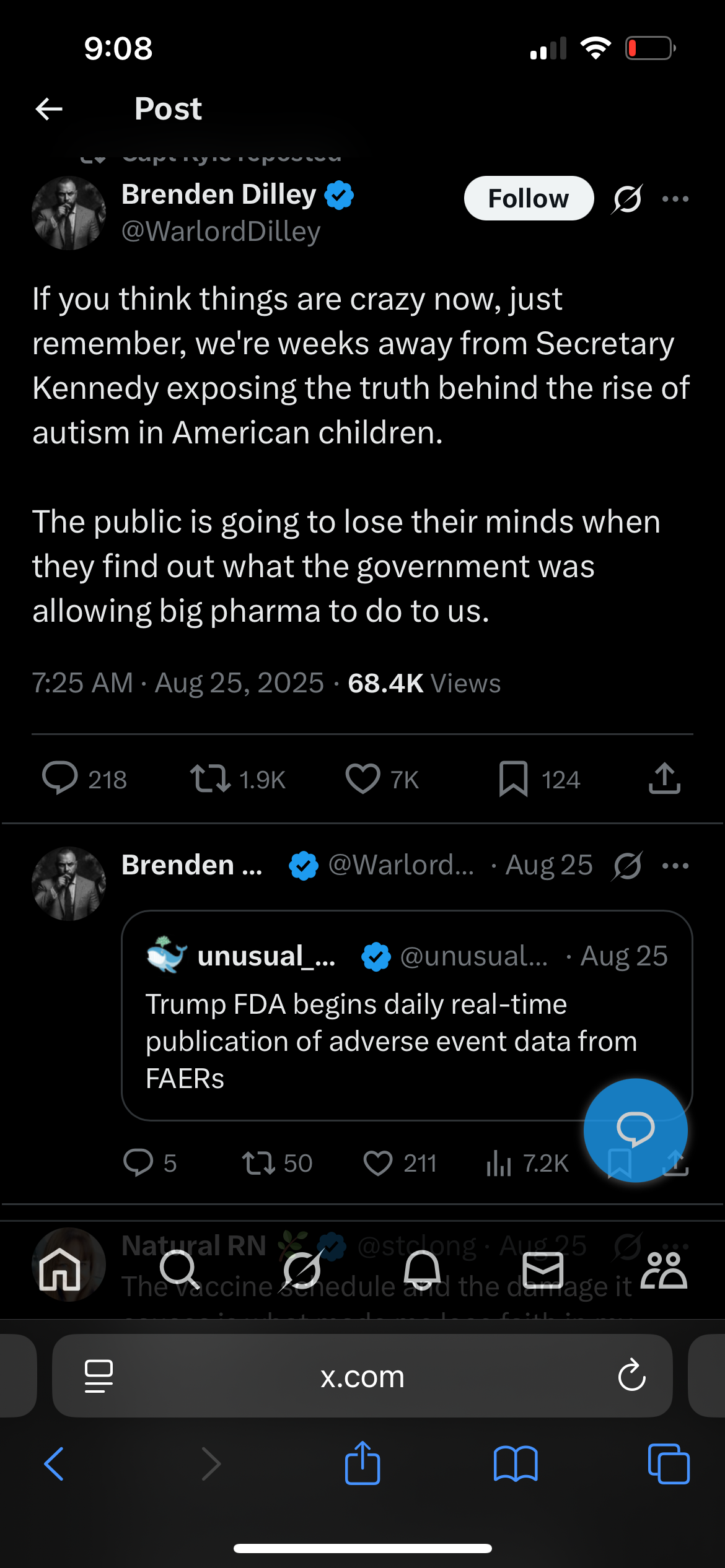Open Grok icon beside the Follow button
Image resolution: width=725 pixels, height=1568 pixels.
[627, 199]
